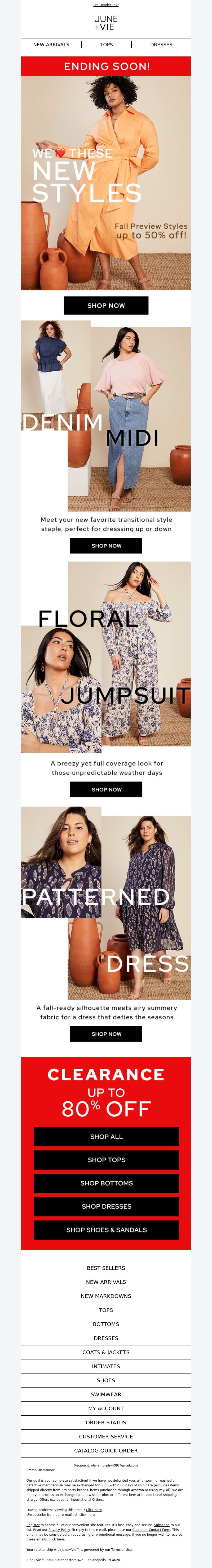The height and width of the screenshot is (1568, 212).
Task: Open Shop Dresses in clearance
Action: click(x=106, y=1207)
